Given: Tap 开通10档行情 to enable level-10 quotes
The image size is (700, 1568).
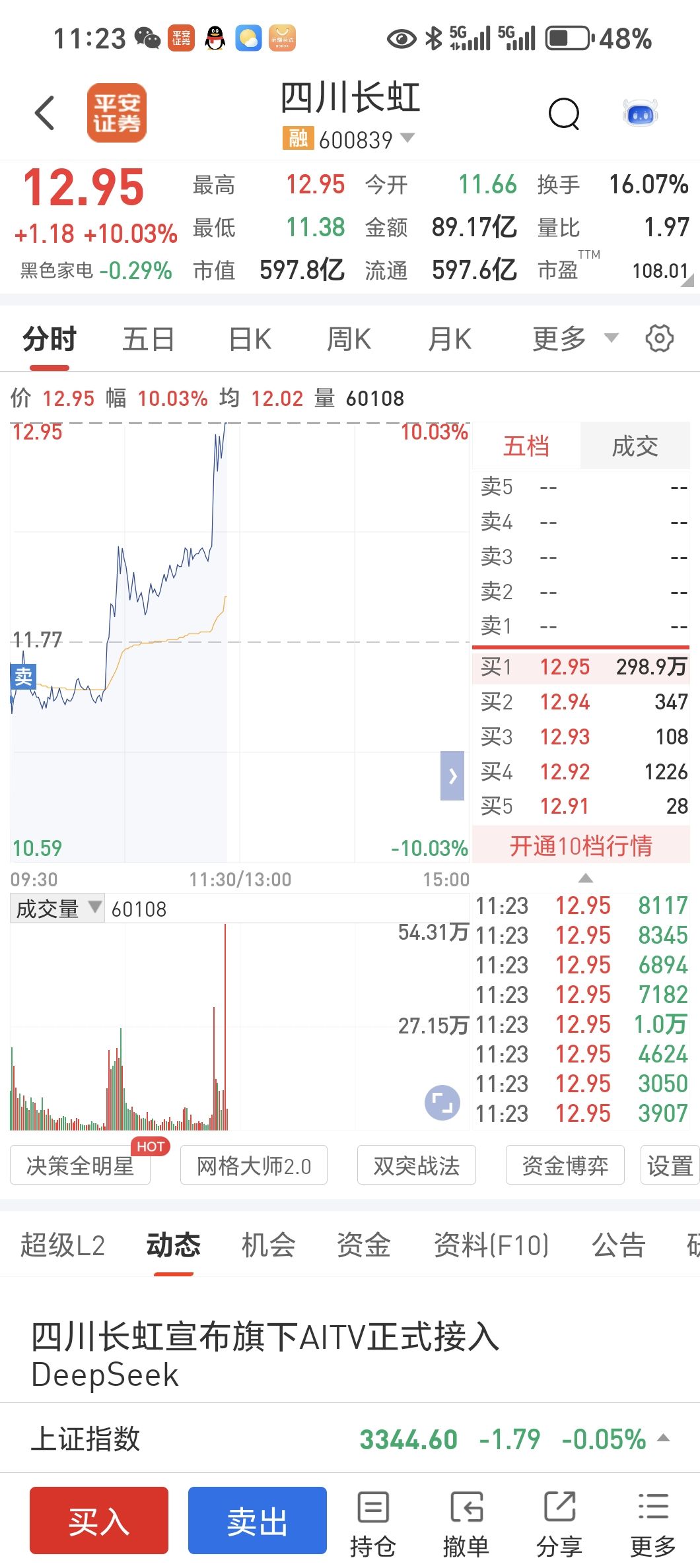Looking at the screenshot, I should coord(581,845).
